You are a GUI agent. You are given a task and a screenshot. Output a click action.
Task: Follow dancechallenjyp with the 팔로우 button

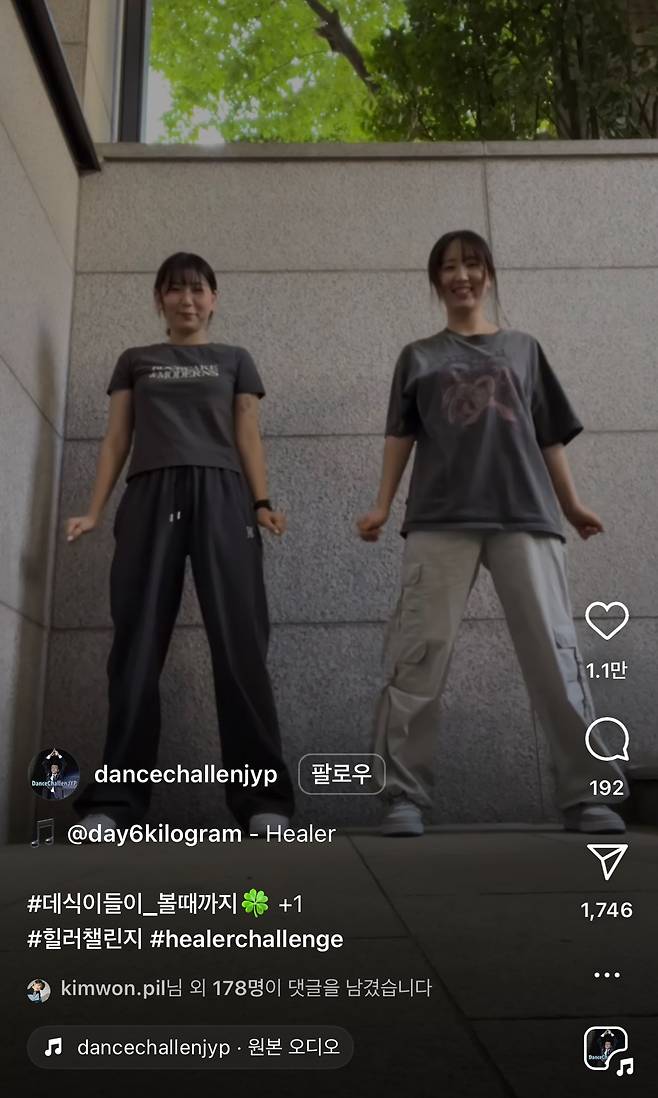(x=341, y=774)
